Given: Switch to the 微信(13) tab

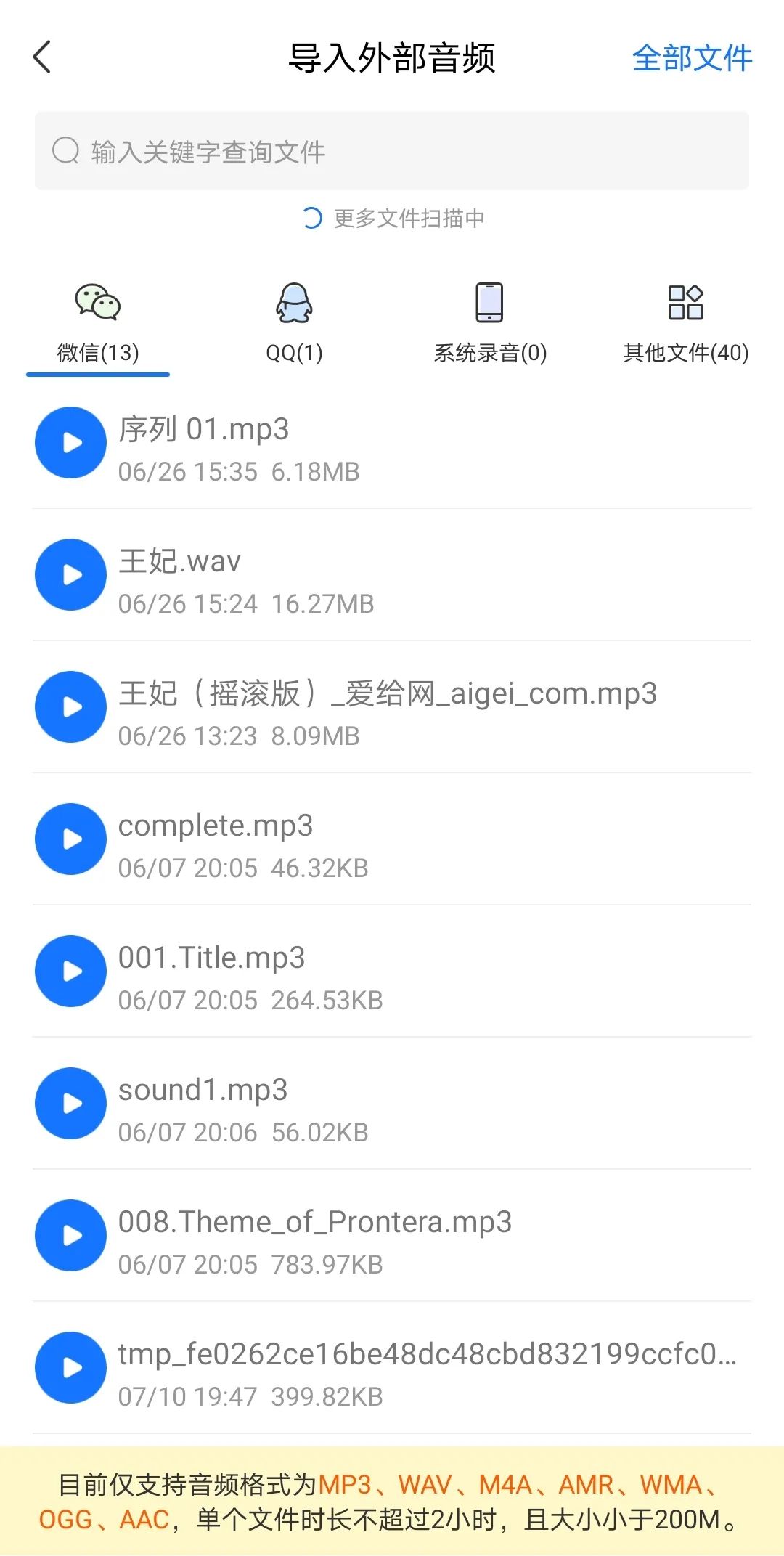Looking at the screenshot, I should 98,322.
